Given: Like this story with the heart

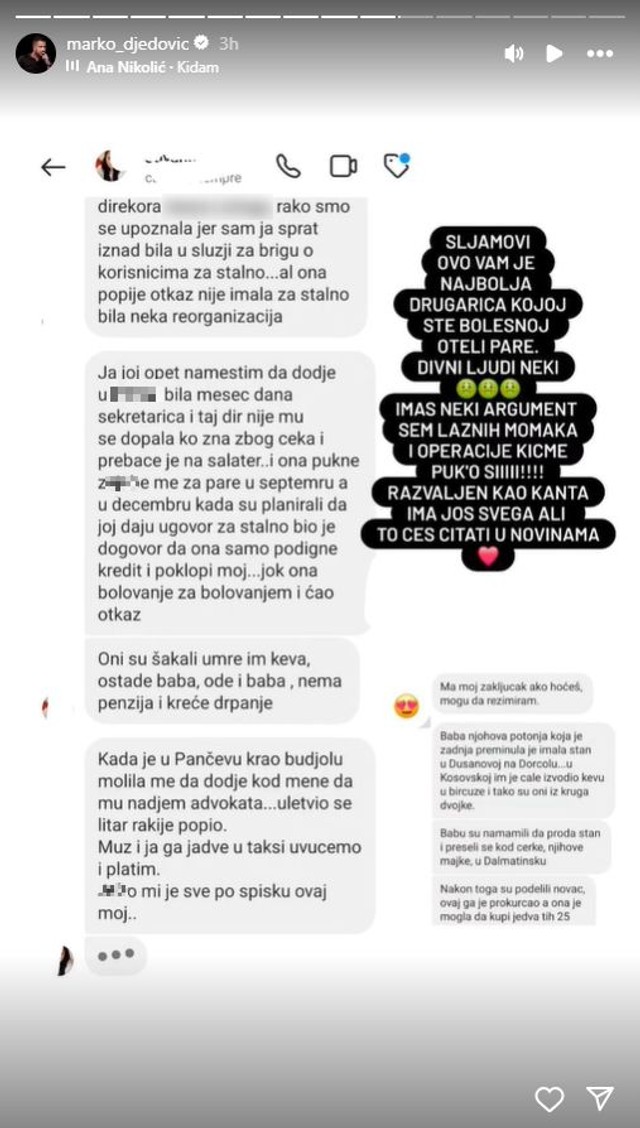Looking at the screenshot, I should coord(549,1099).
